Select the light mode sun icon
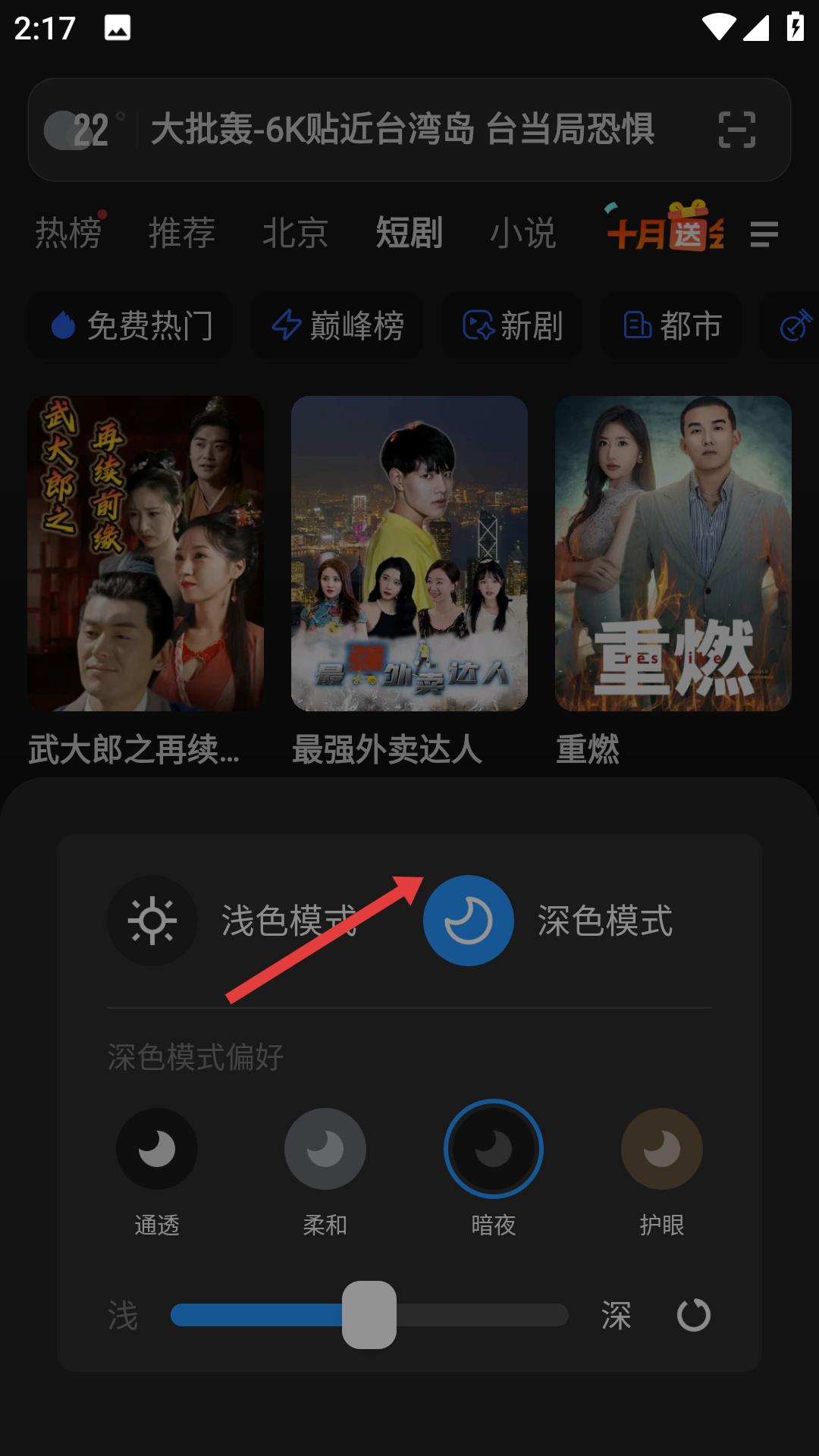Image resolution: width=819 pixels, height=1456 pixels. [152, 920]
